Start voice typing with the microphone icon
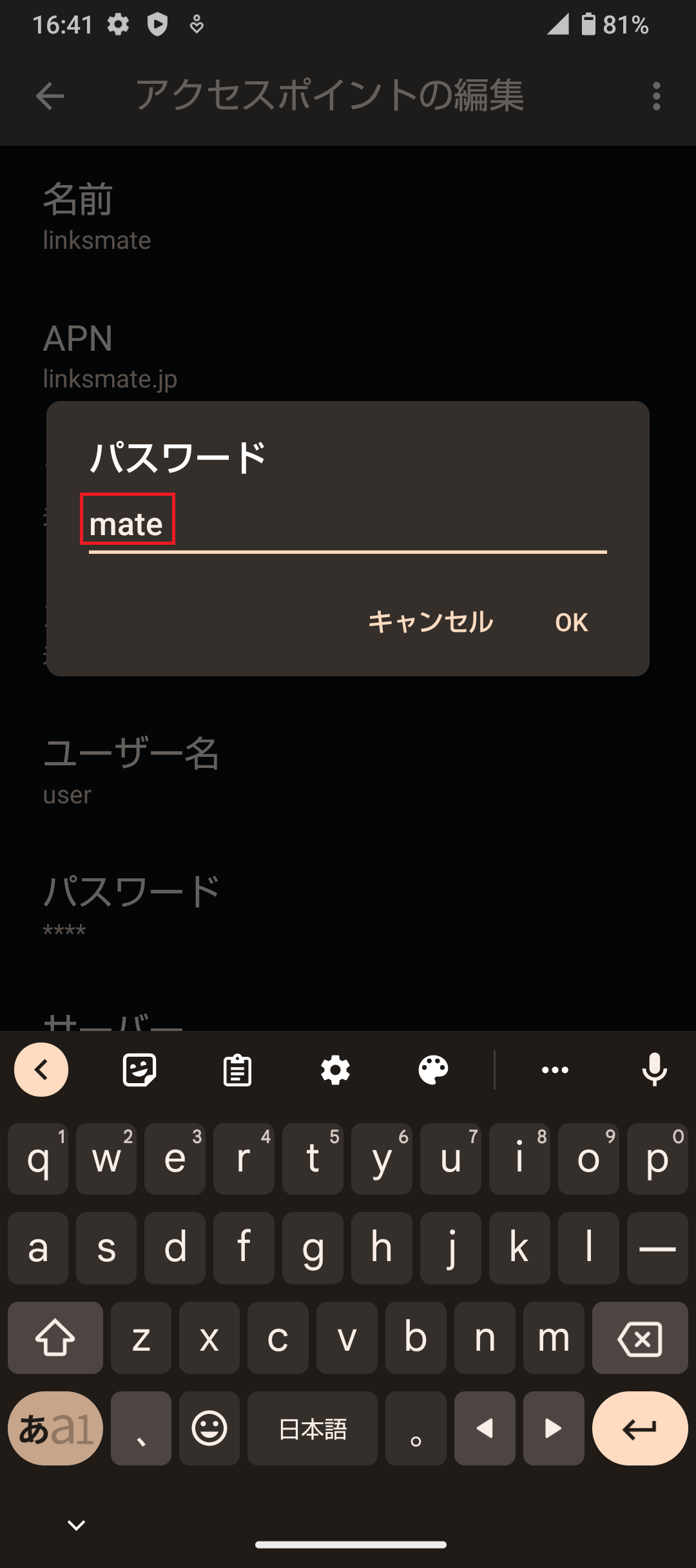This screenshot has width=696, height=1568. (x=653, y=1069)
